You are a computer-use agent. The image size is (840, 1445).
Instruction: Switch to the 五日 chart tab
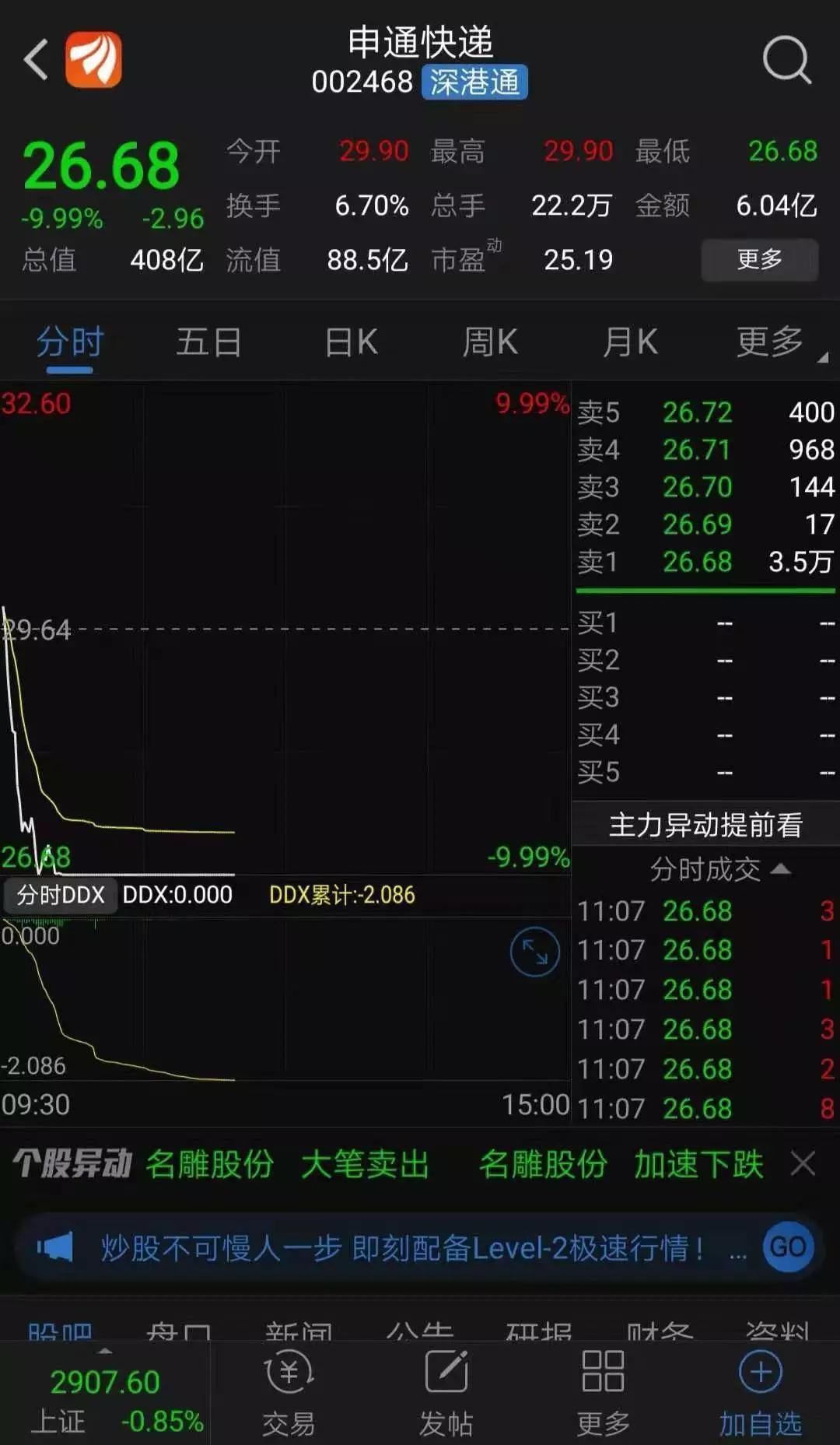[x=208, y=342]
